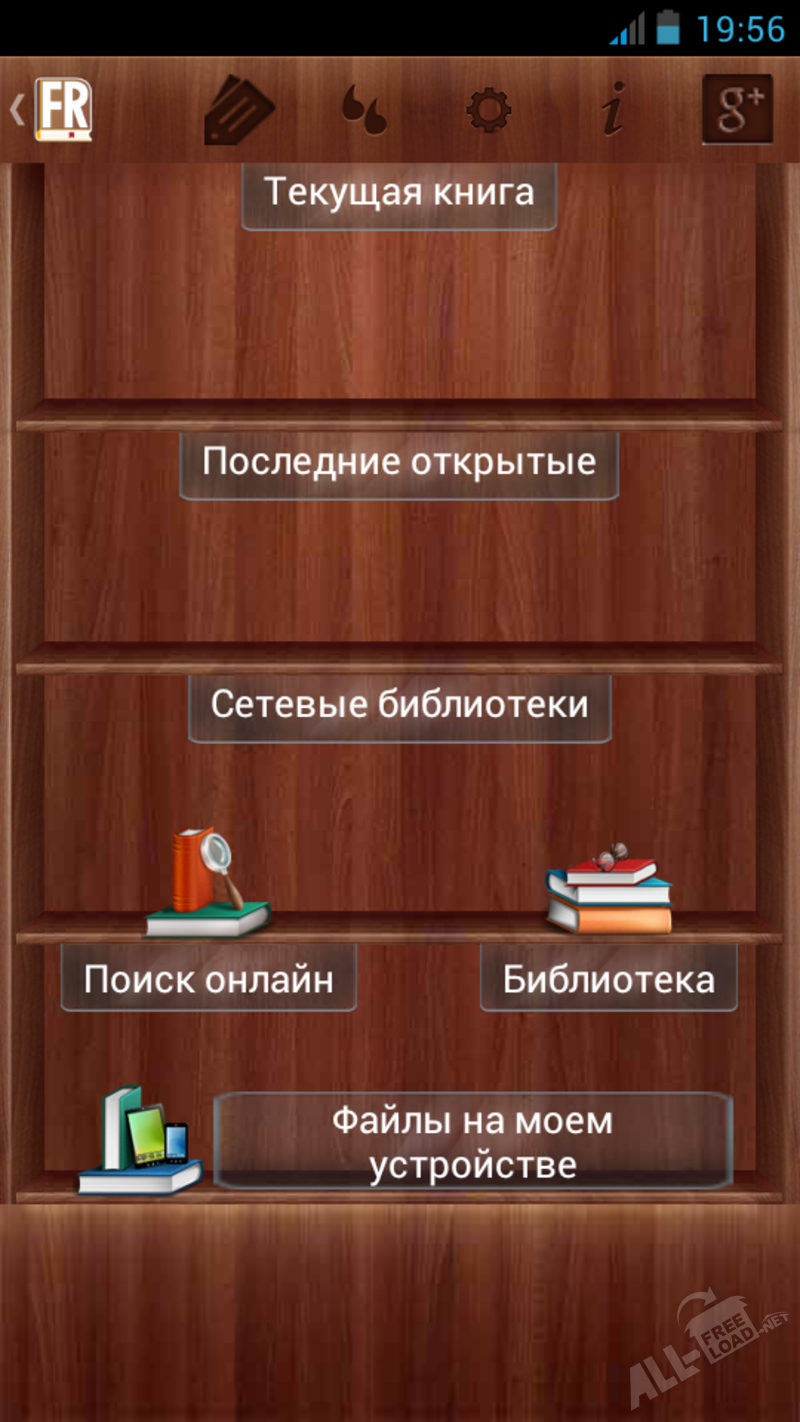Screen dimensions: 800x1422
Task: Open Текущая книга
Action: (x=399, y=192)
